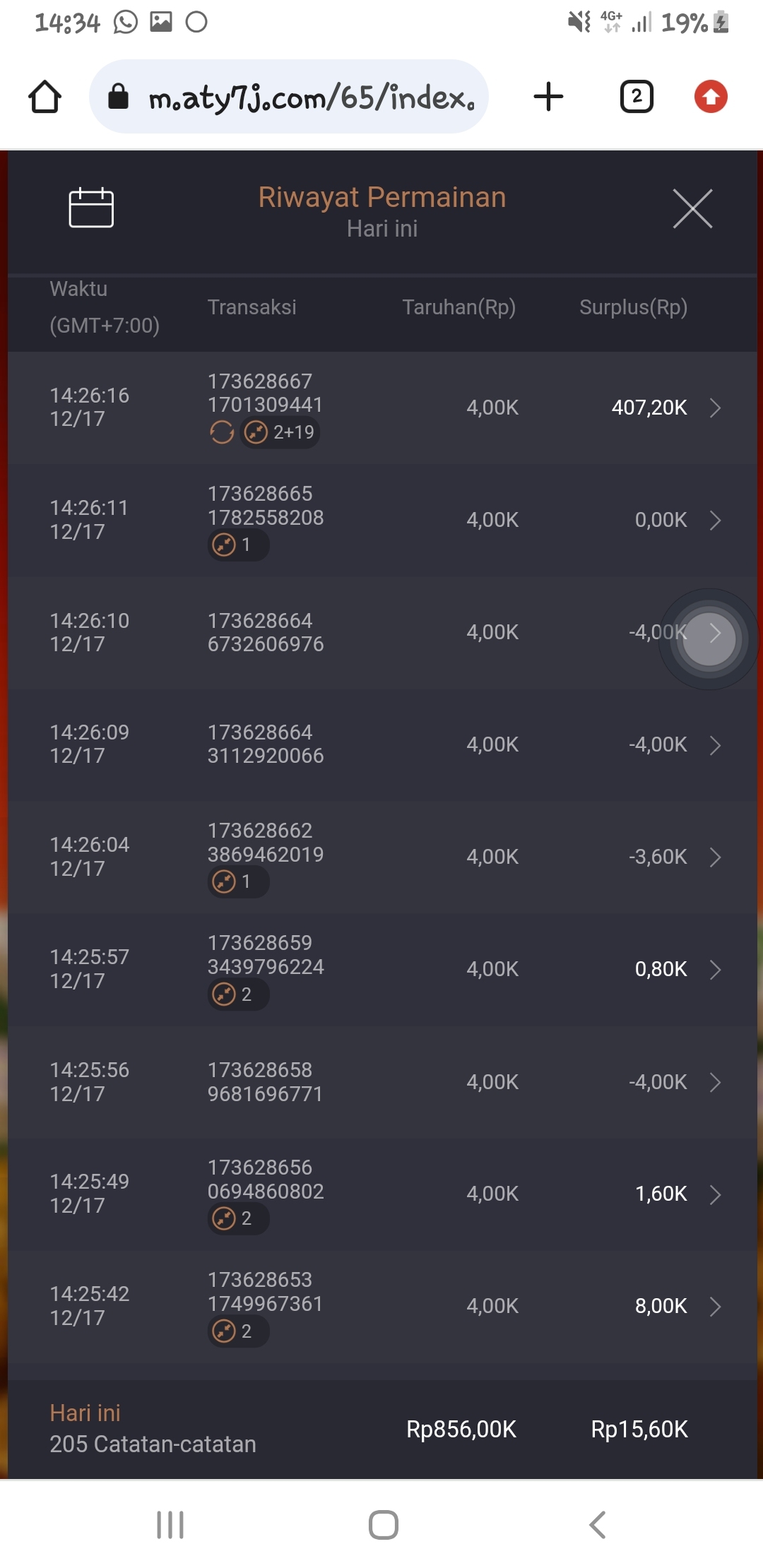Tap the browser address bar
Viewport: 763px width, 1568px height.
coord(290,97)
